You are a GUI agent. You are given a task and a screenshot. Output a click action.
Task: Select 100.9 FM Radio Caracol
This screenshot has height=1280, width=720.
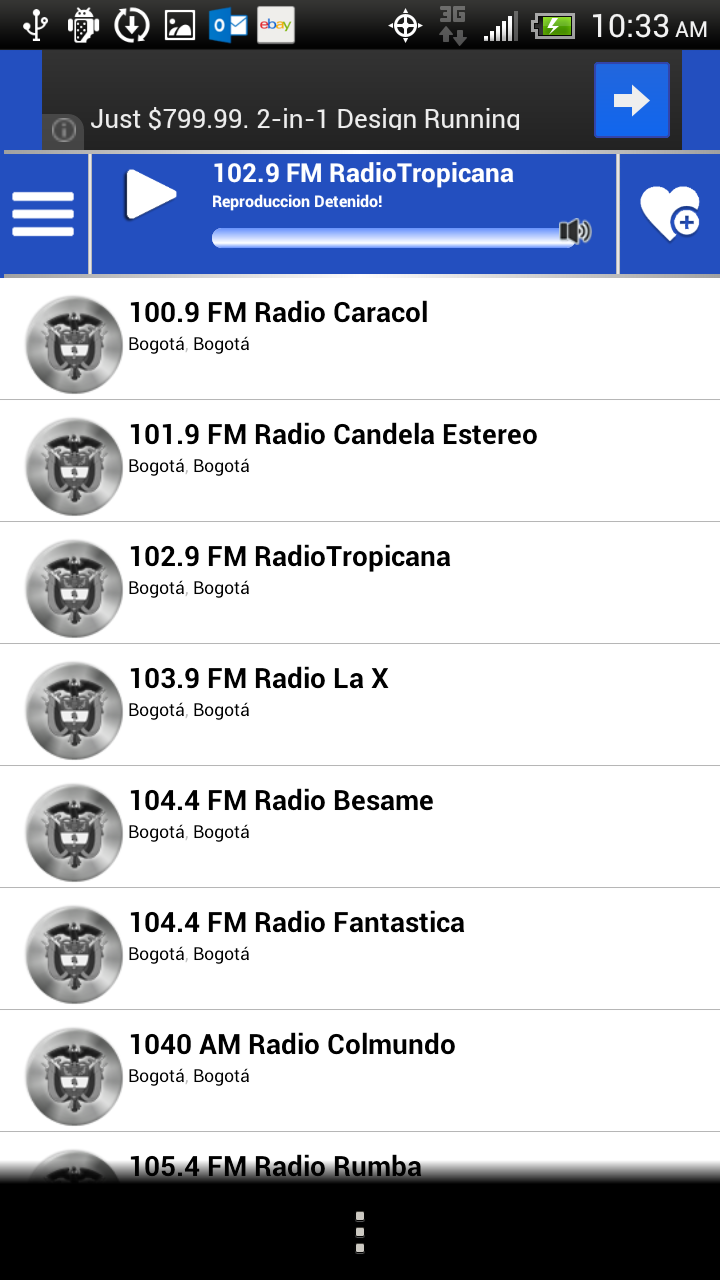point(360,339)
